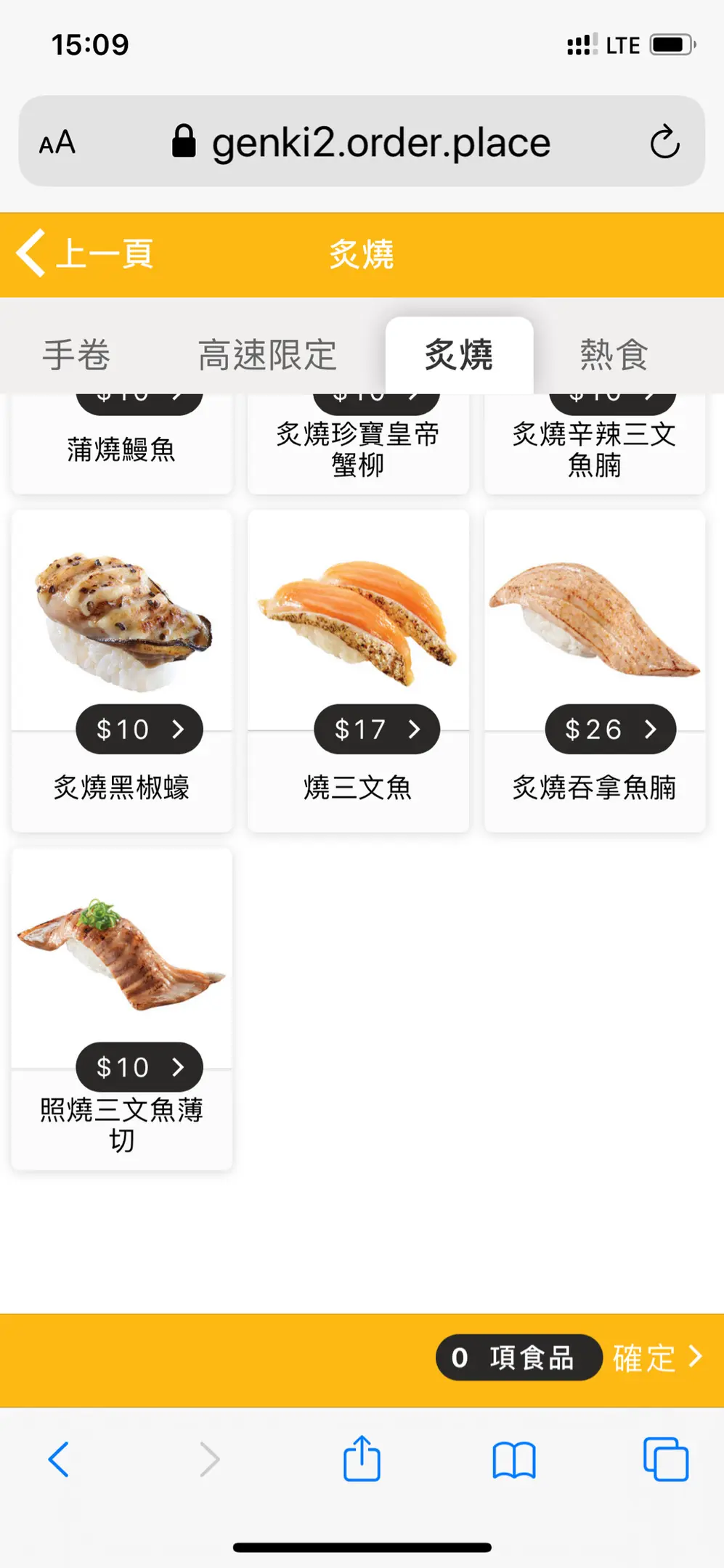Open the AA reader settings menu
Image resolution: width=724 pixels, height=1568 pixels.
57,142
